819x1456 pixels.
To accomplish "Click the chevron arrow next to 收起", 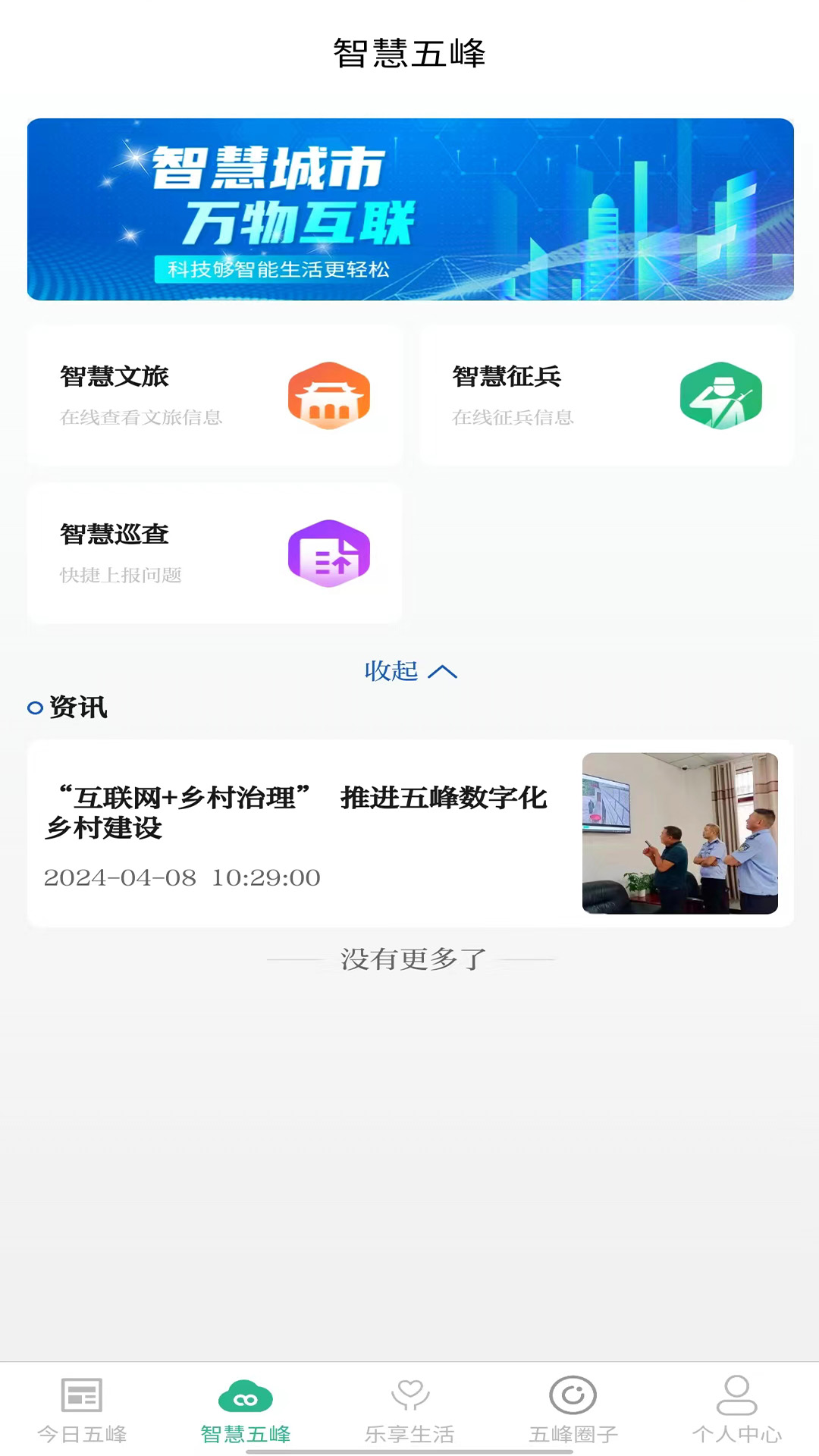I will point(443,672).
